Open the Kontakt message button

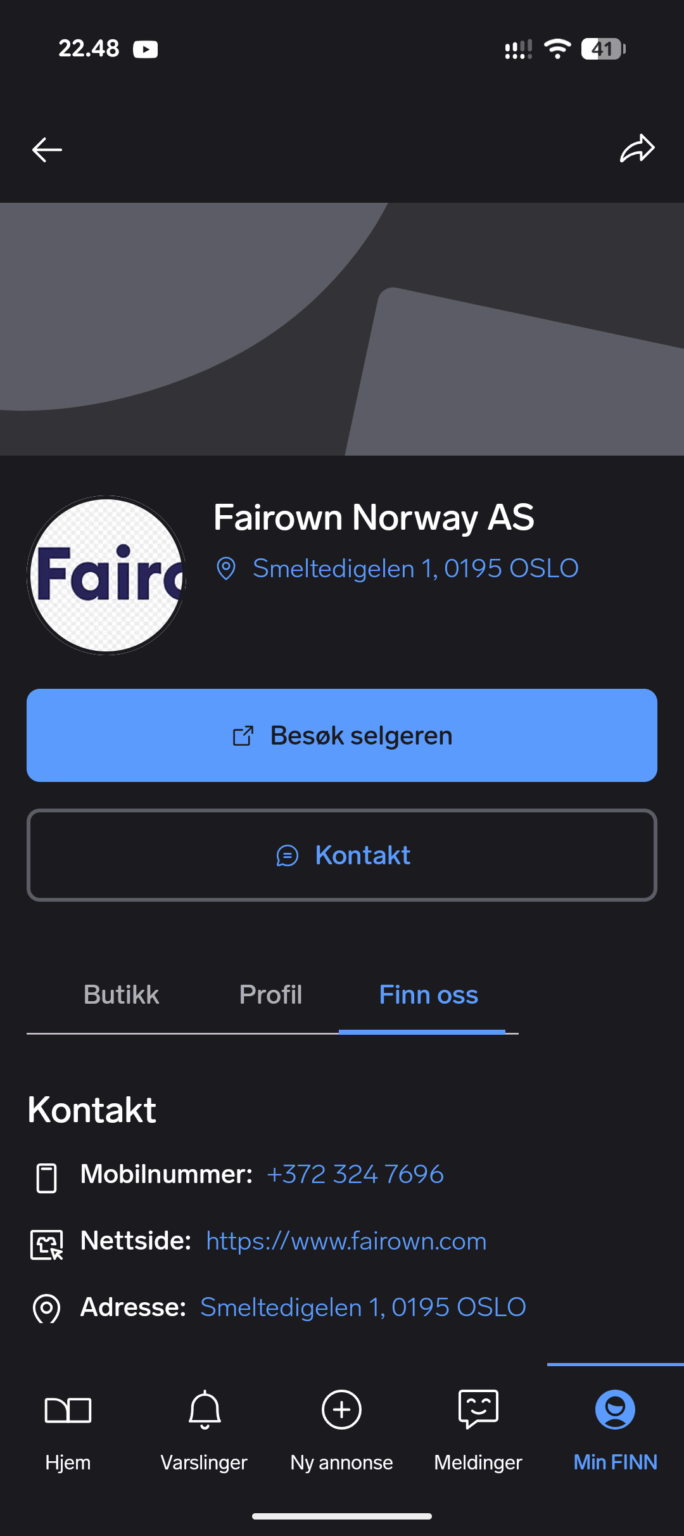pyautogui.click(x=342, y=855)
